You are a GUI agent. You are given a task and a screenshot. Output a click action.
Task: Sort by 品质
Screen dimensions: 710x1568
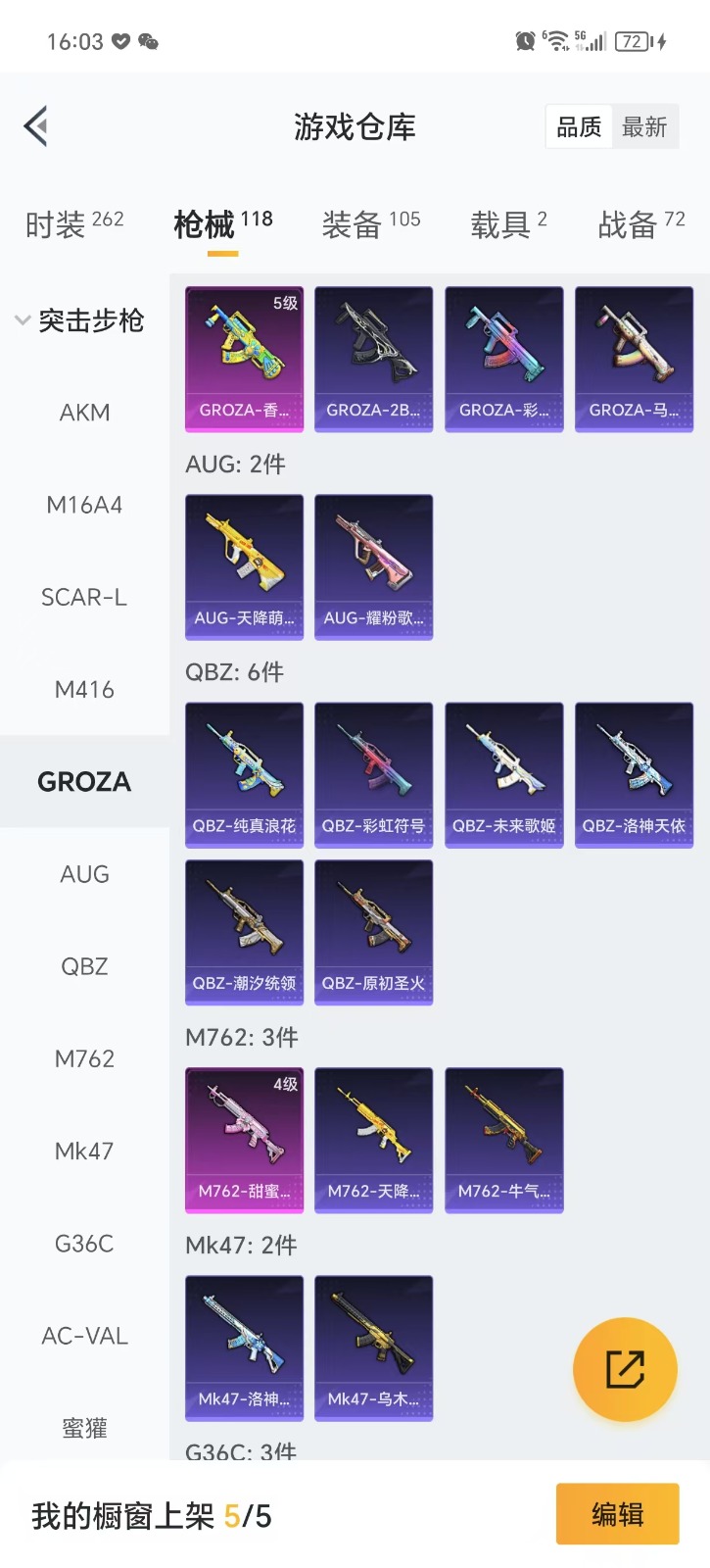[x=579, y=127]
